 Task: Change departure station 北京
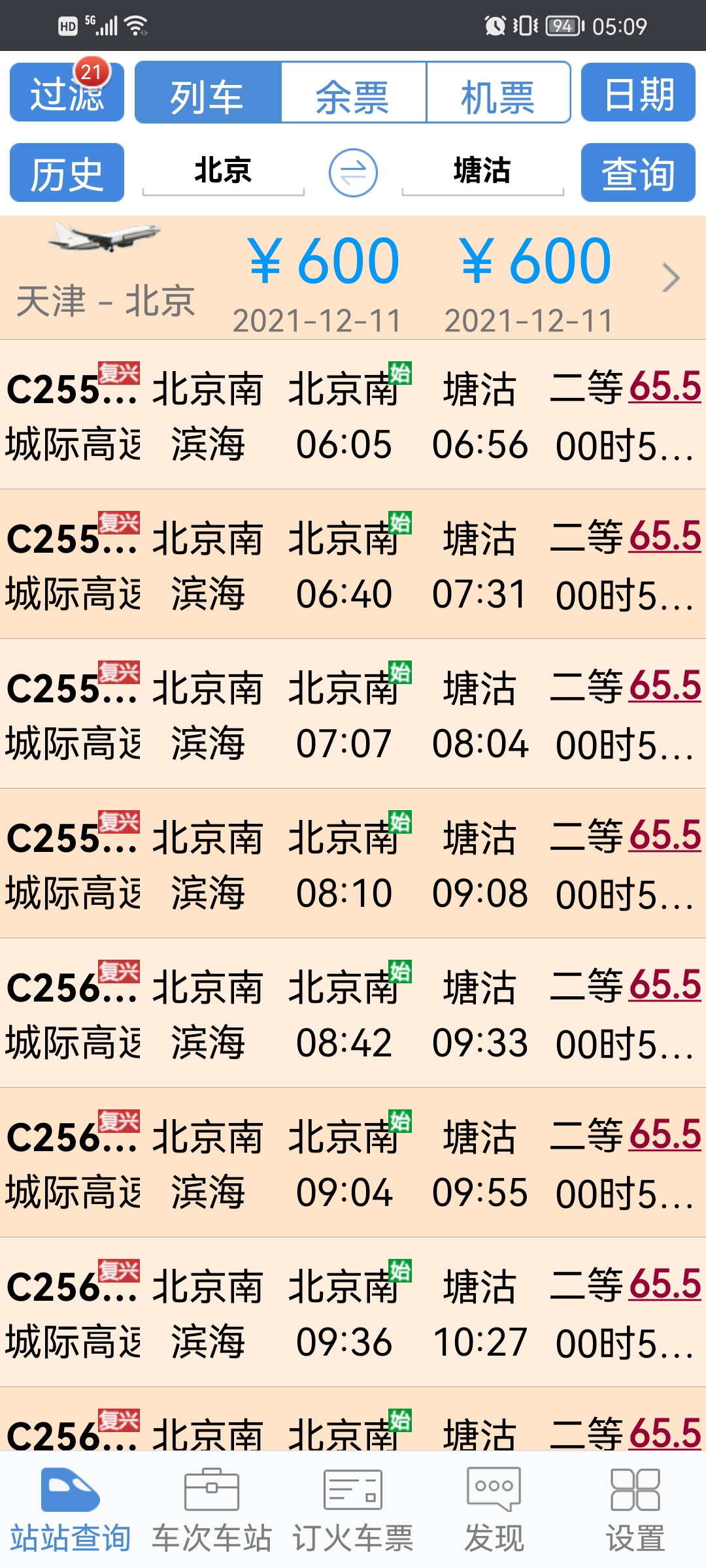tap(223, 171)
